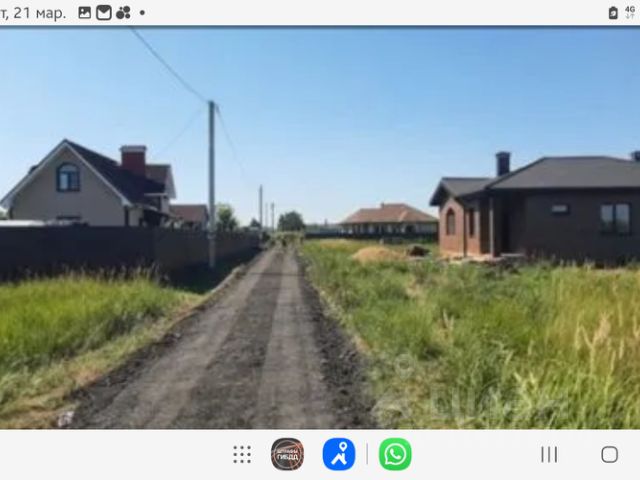Viewport: 640px width, 480px height.
Task: Open the blue navigation app in taskbar
Action: click(339, 454)
